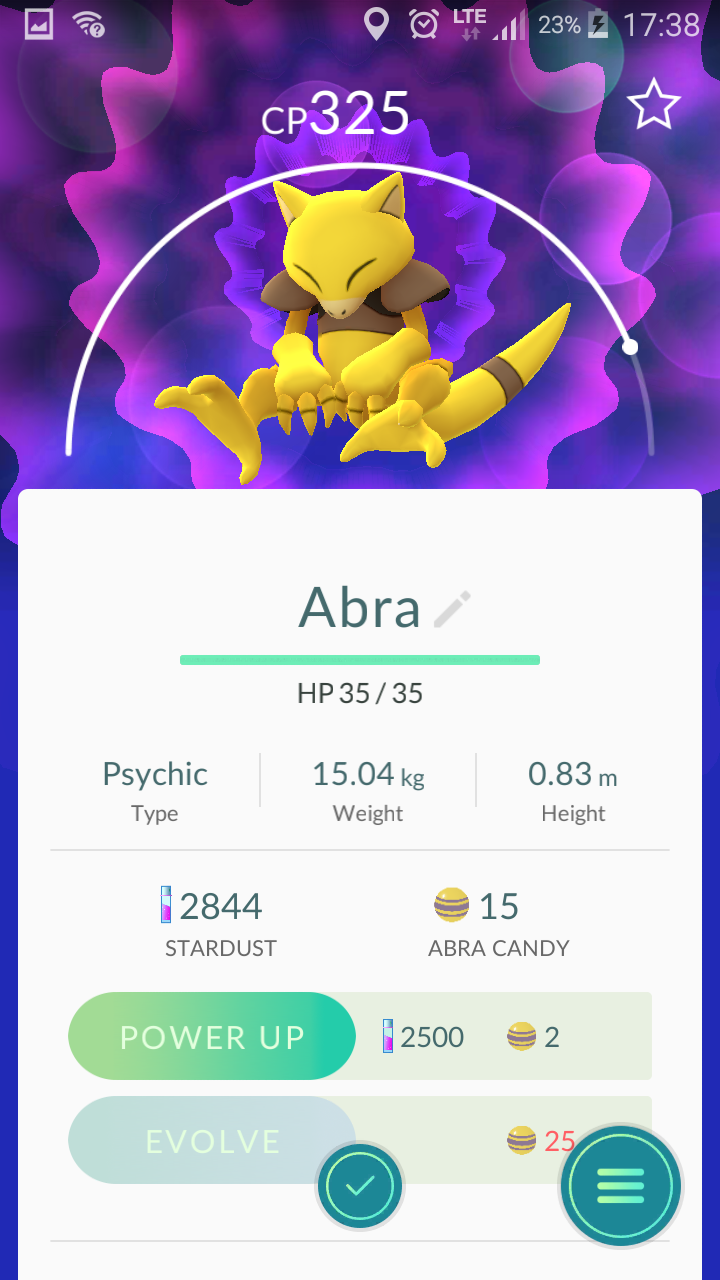Screen dimensions: 720x1280
Task: Tap the Evolve button
Action: 212,1140
